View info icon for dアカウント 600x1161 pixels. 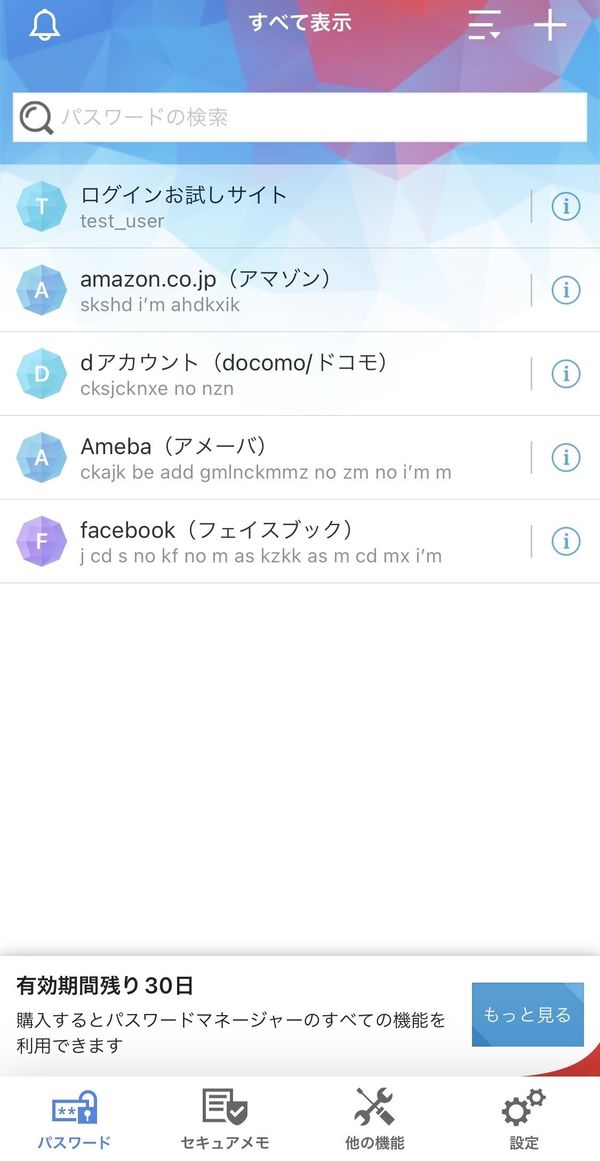(566, 374)
